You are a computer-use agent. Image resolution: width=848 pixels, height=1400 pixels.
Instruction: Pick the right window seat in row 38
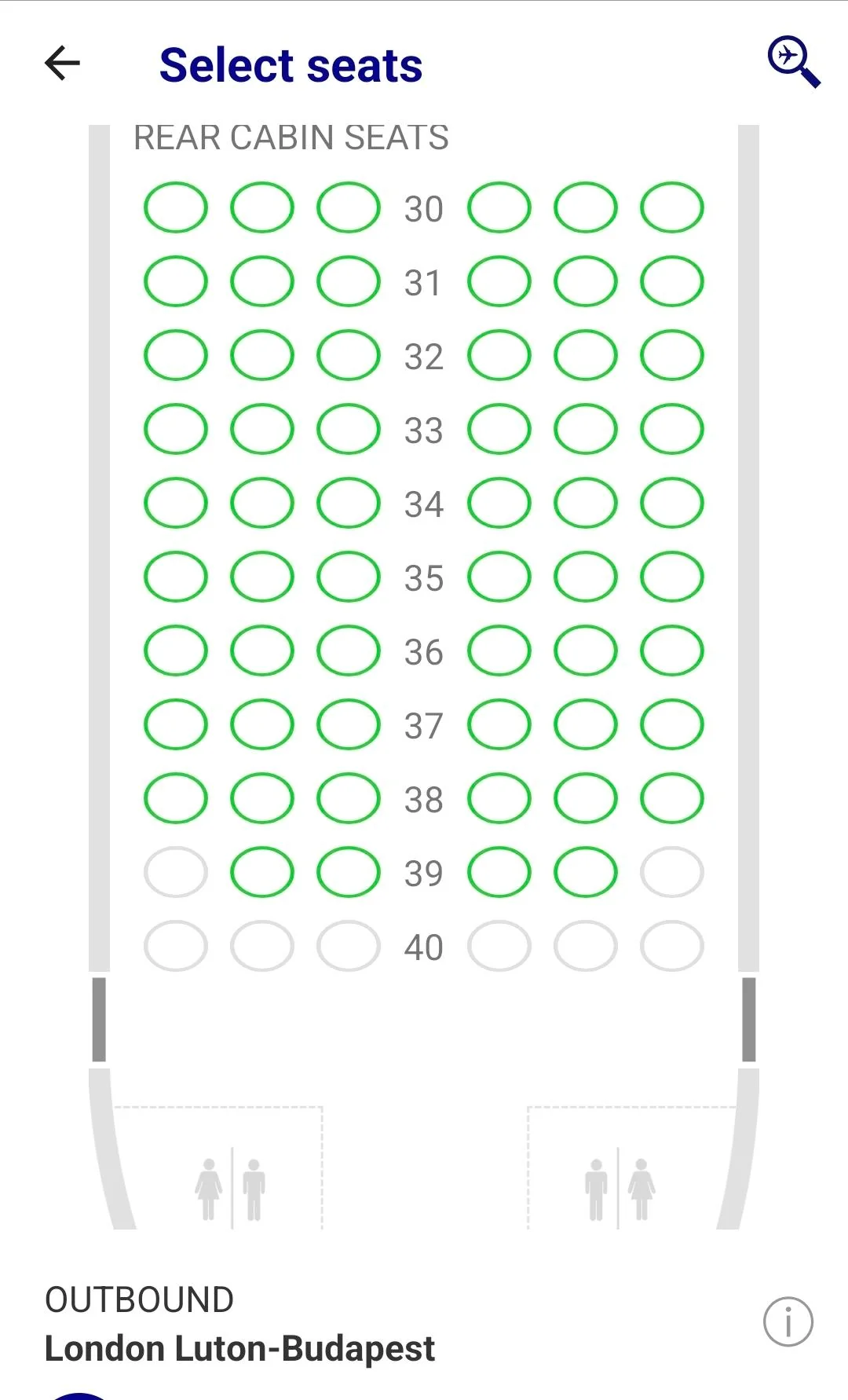671,798
